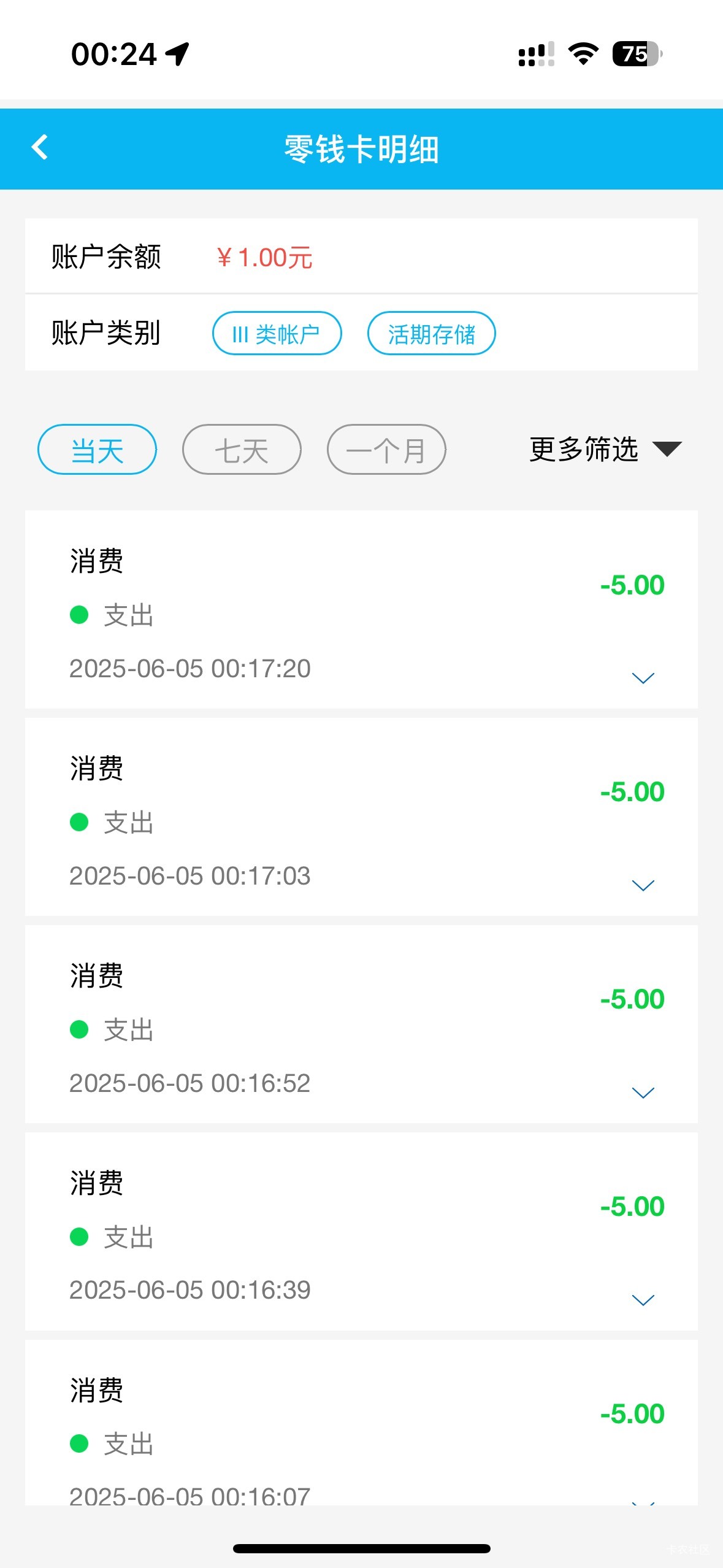Expand the 00:16:52 transaction details
Viewport: 723px width, 1568px height.
[x=643, y=1093]
